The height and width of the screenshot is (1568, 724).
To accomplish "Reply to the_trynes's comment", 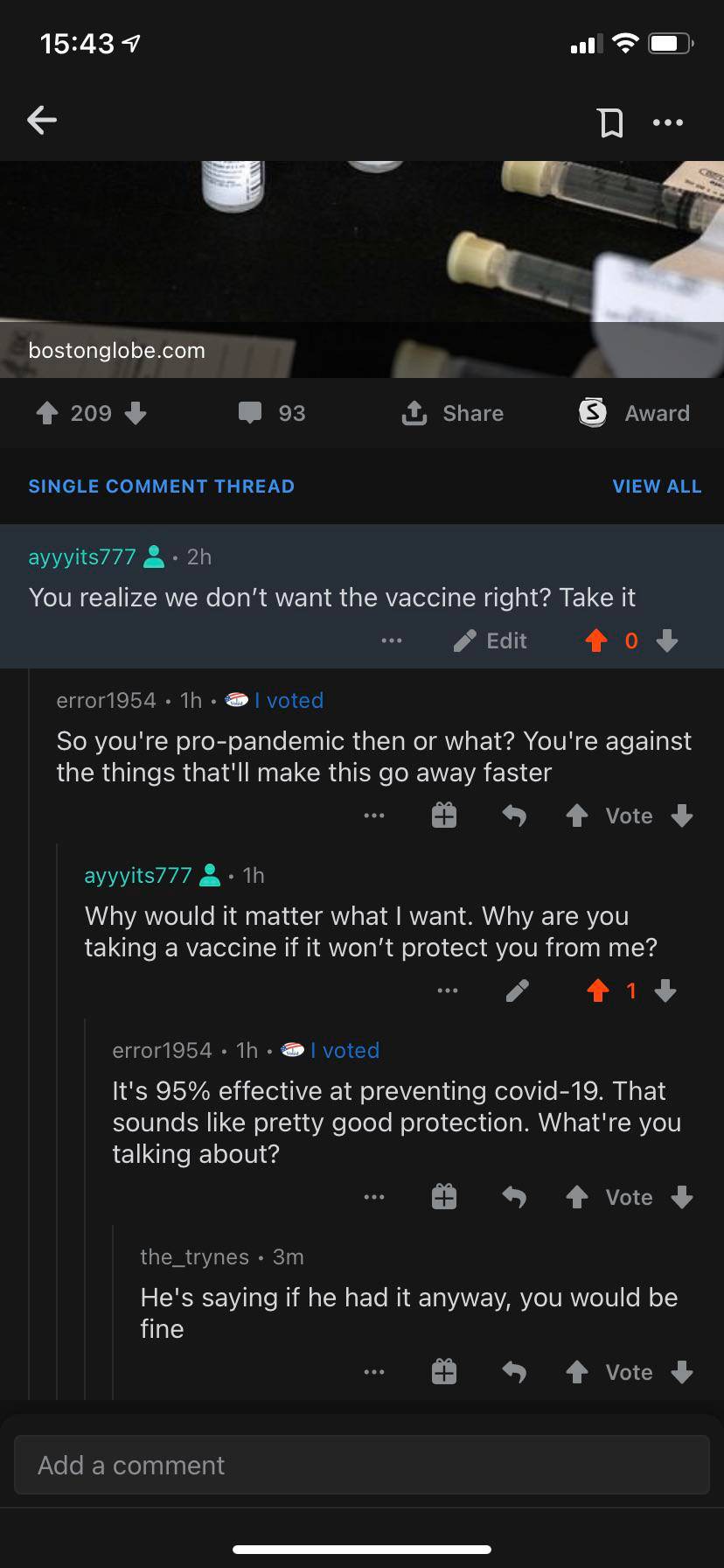I will click(x=514, y=1372).
